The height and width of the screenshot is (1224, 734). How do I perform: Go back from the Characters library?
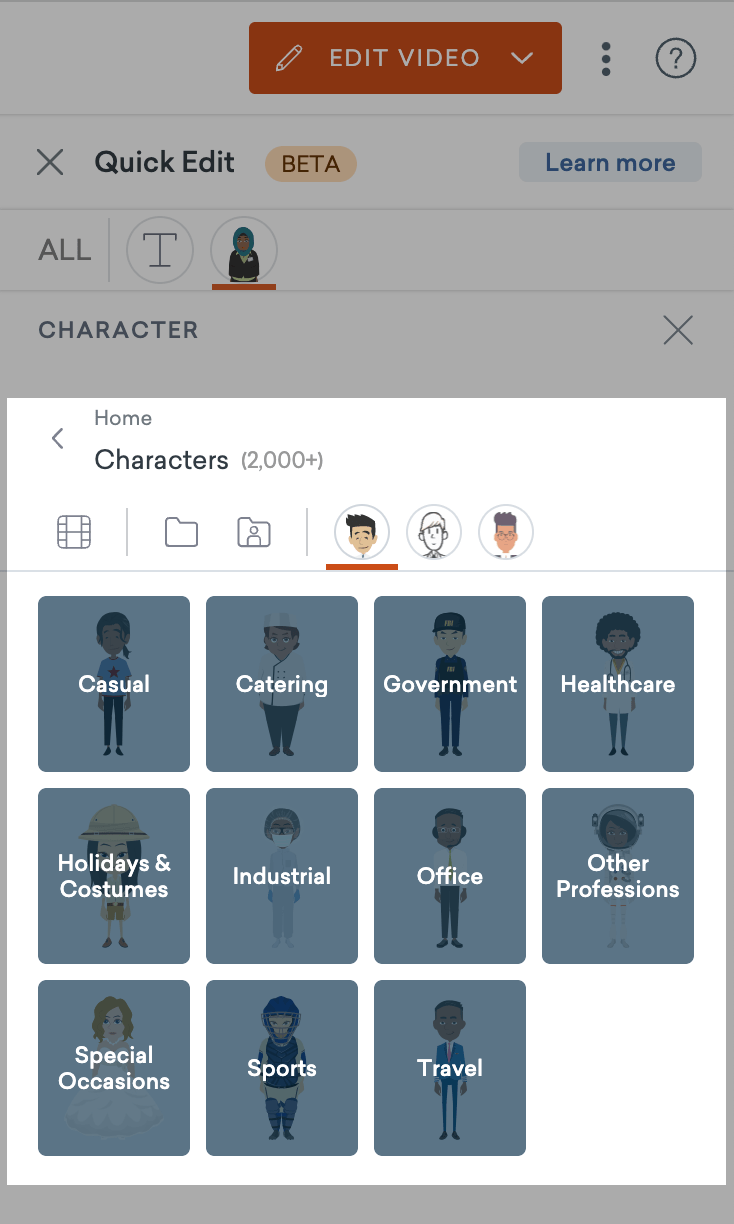pos(58,438)
